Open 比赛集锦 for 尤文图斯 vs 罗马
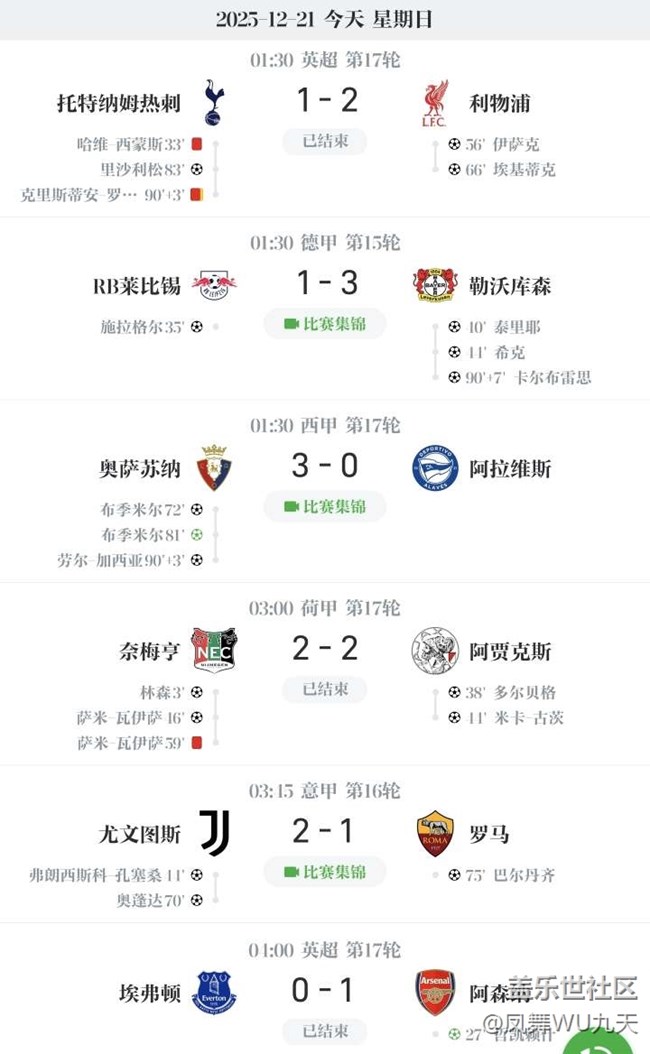 [325, 872]
